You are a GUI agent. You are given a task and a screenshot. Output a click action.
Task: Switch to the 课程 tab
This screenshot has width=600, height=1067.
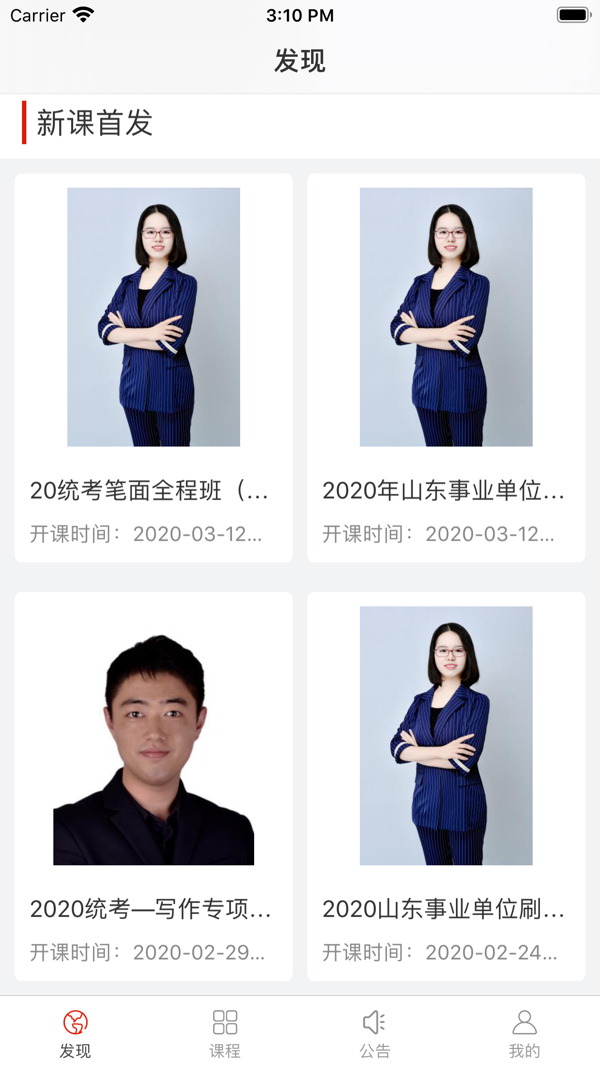point(225,1033)
